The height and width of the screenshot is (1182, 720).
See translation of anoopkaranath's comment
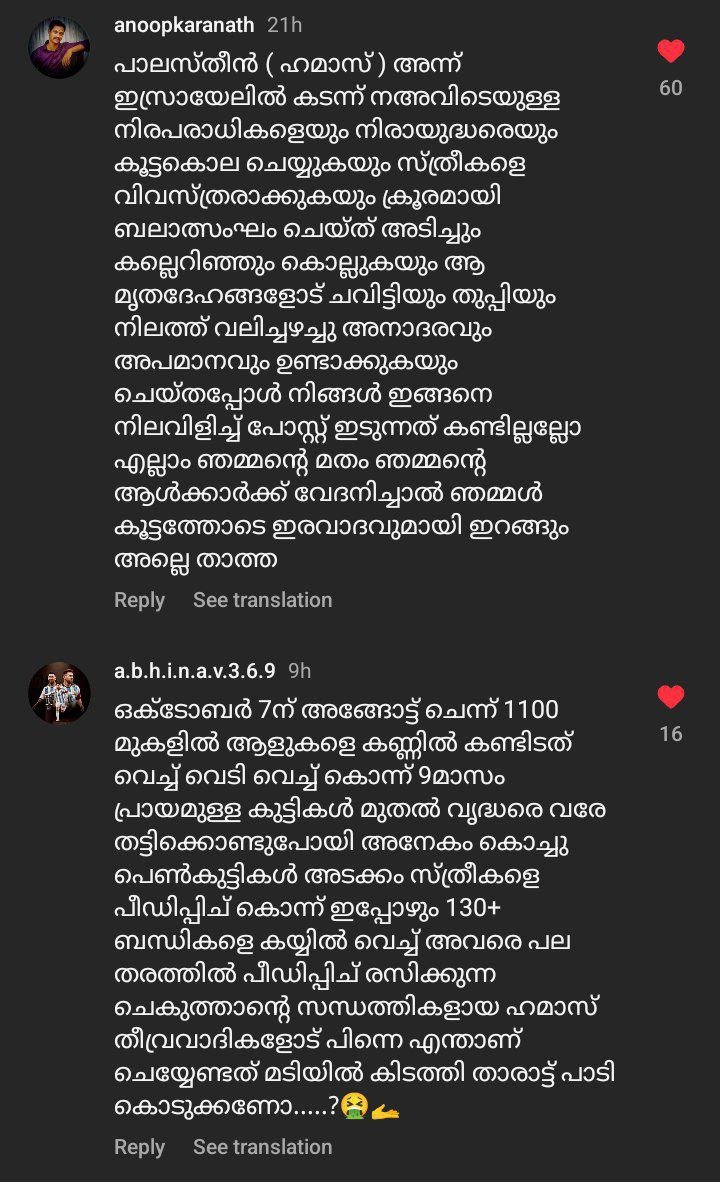click(x=262, y=600)
